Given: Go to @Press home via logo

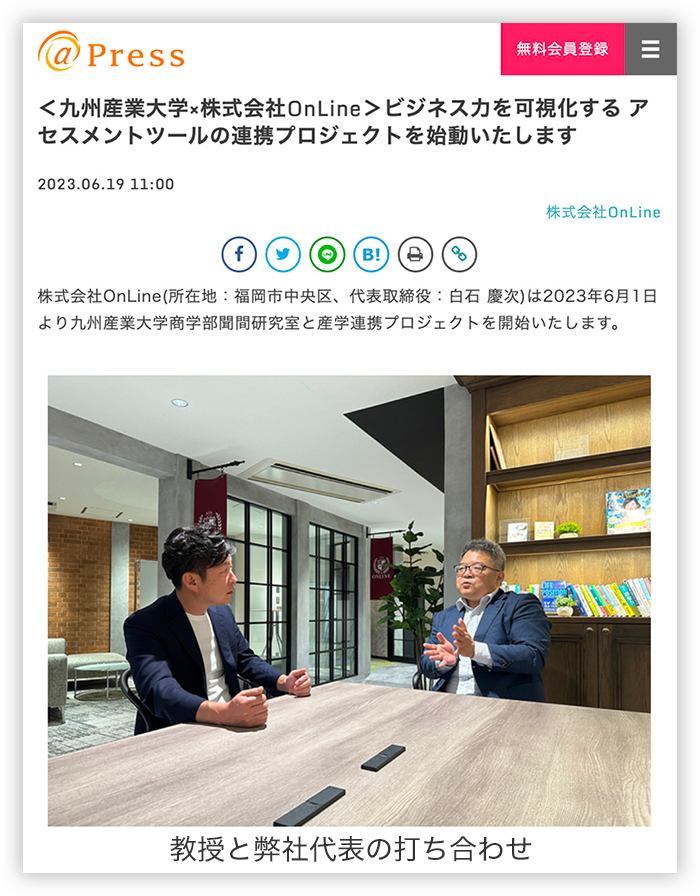Looking at the screenshot, I should [111, 51].
